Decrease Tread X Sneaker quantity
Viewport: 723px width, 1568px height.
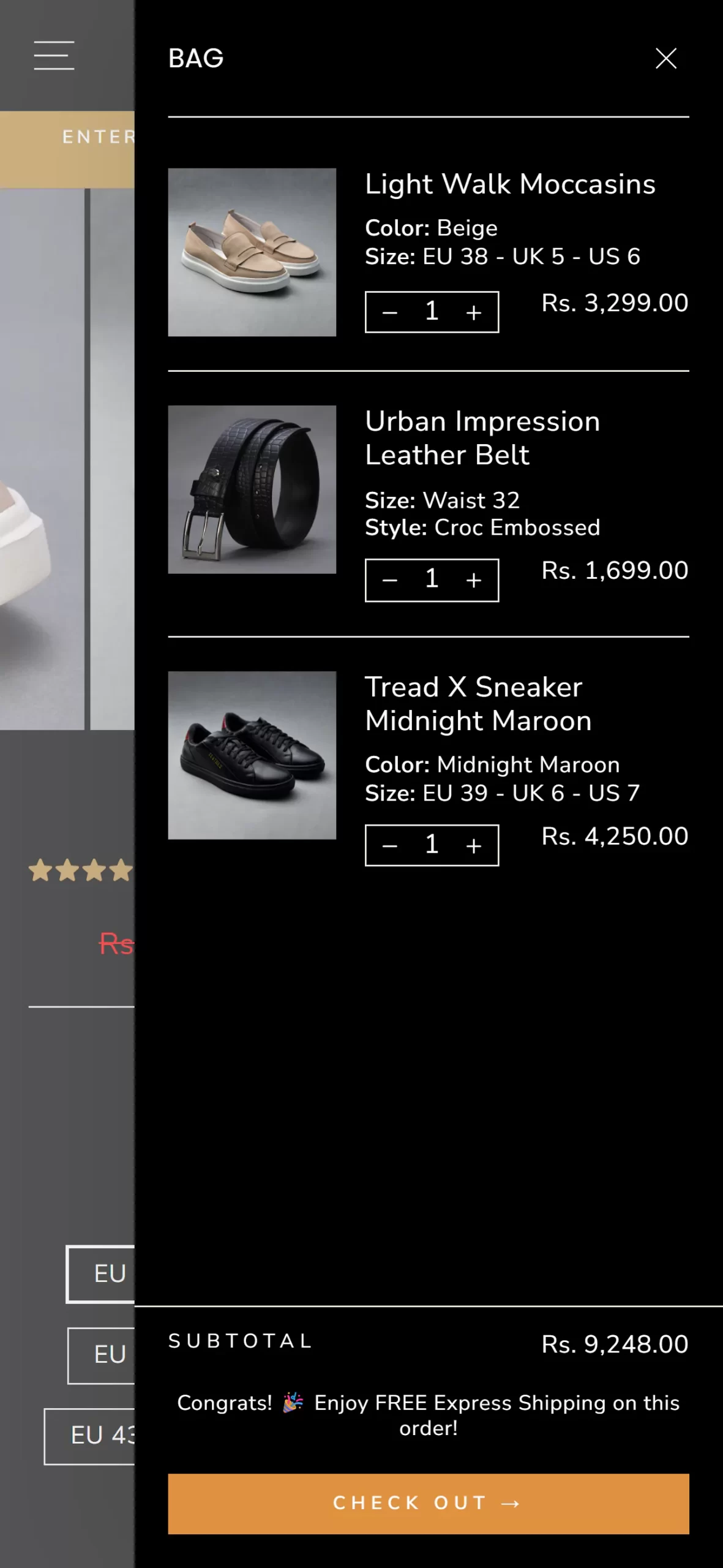(x=390, y=846)
